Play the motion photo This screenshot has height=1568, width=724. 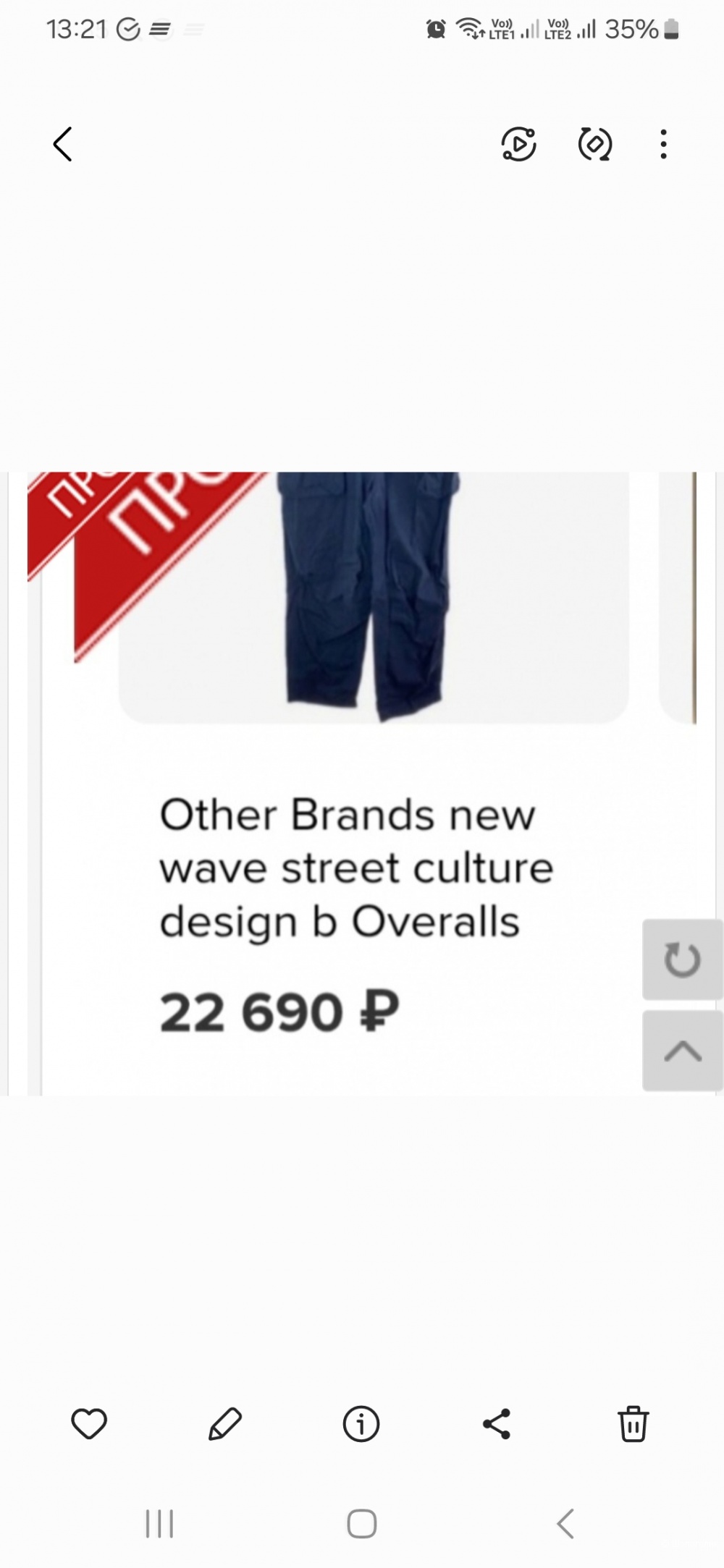[x=518, y=144]
